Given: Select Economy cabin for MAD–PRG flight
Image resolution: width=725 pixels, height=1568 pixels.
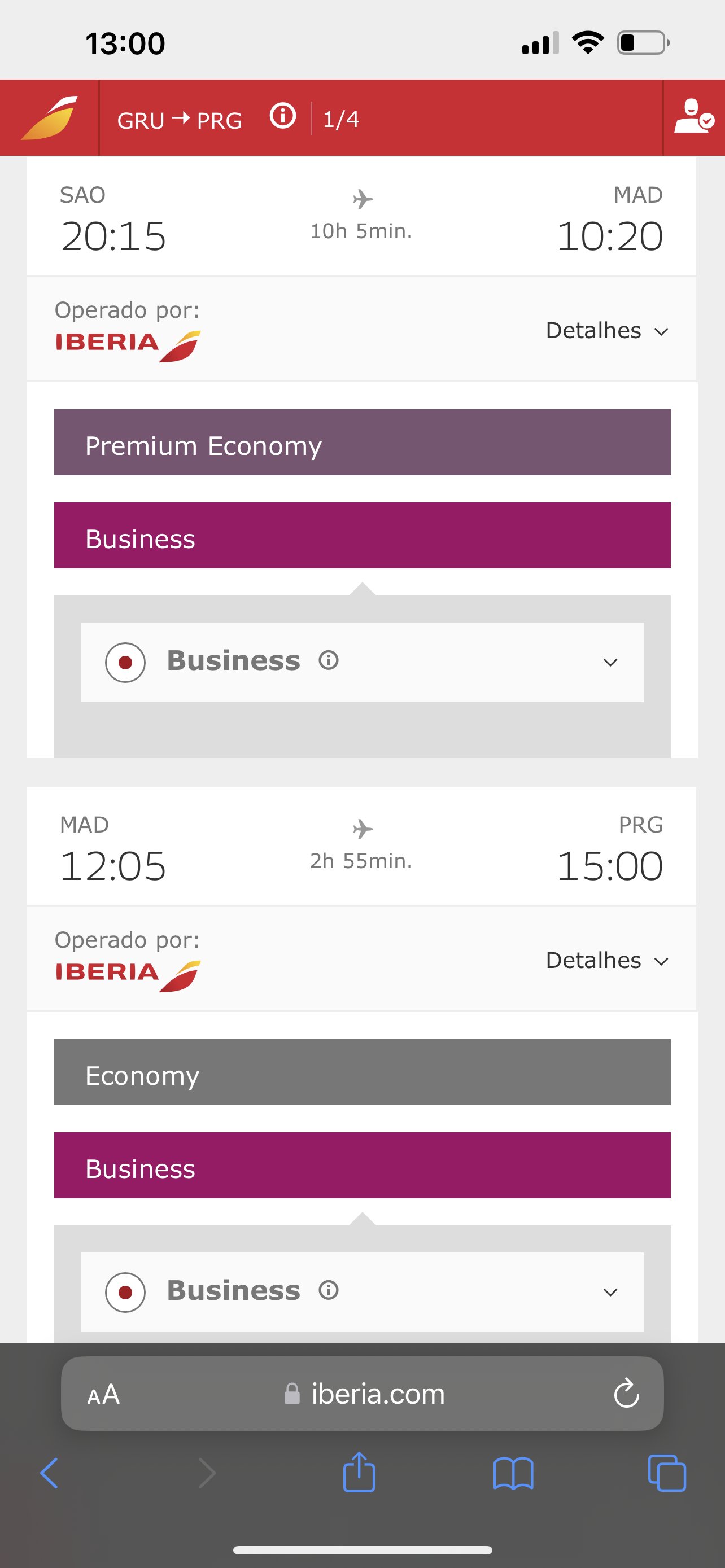Looking at the screenshot, I should tap(362, 1072).
